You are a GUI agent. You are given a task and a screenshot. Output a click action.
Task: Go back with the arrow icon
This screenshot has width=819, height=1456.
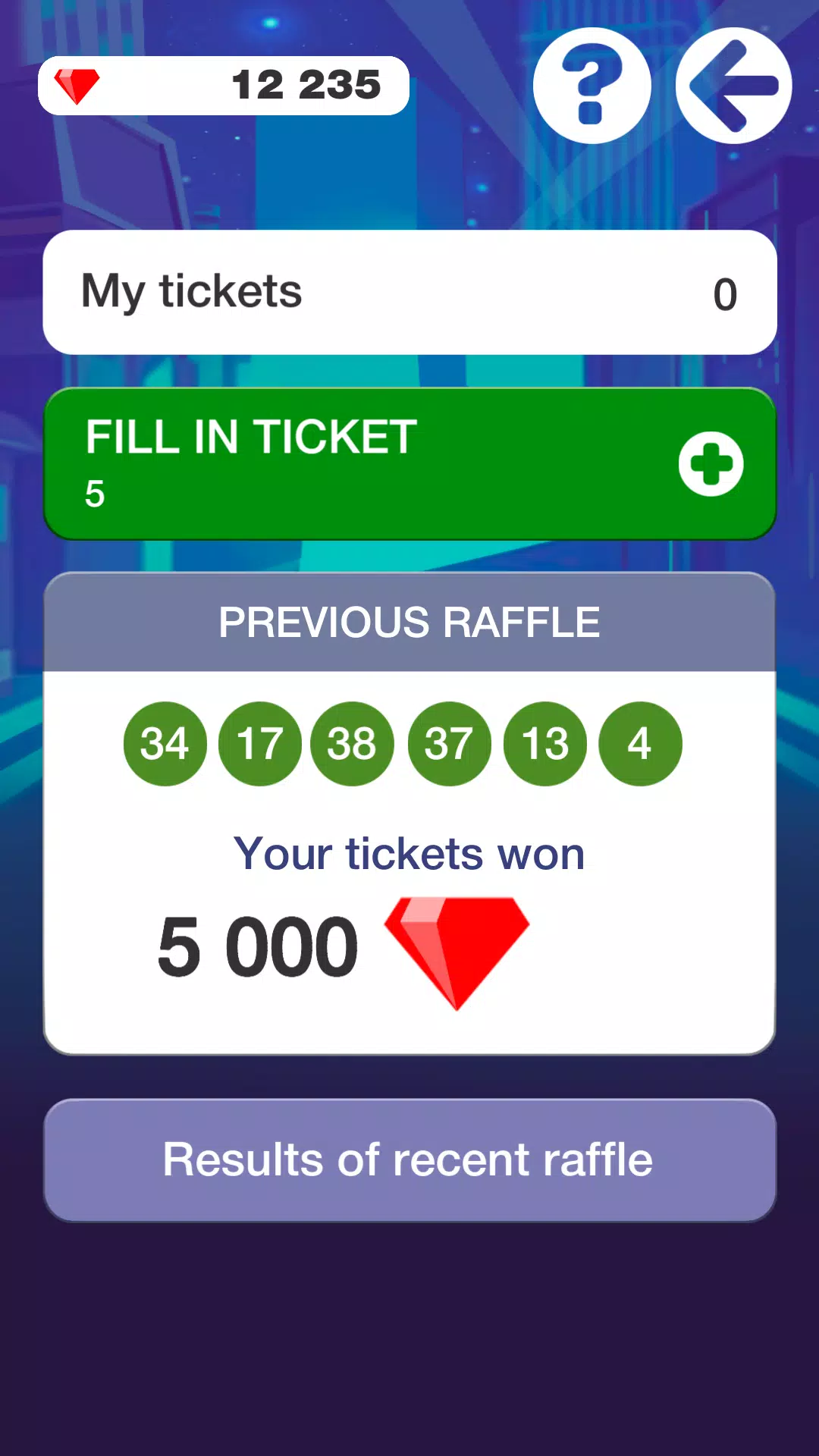pyautogui.click(x=733, y=86)
